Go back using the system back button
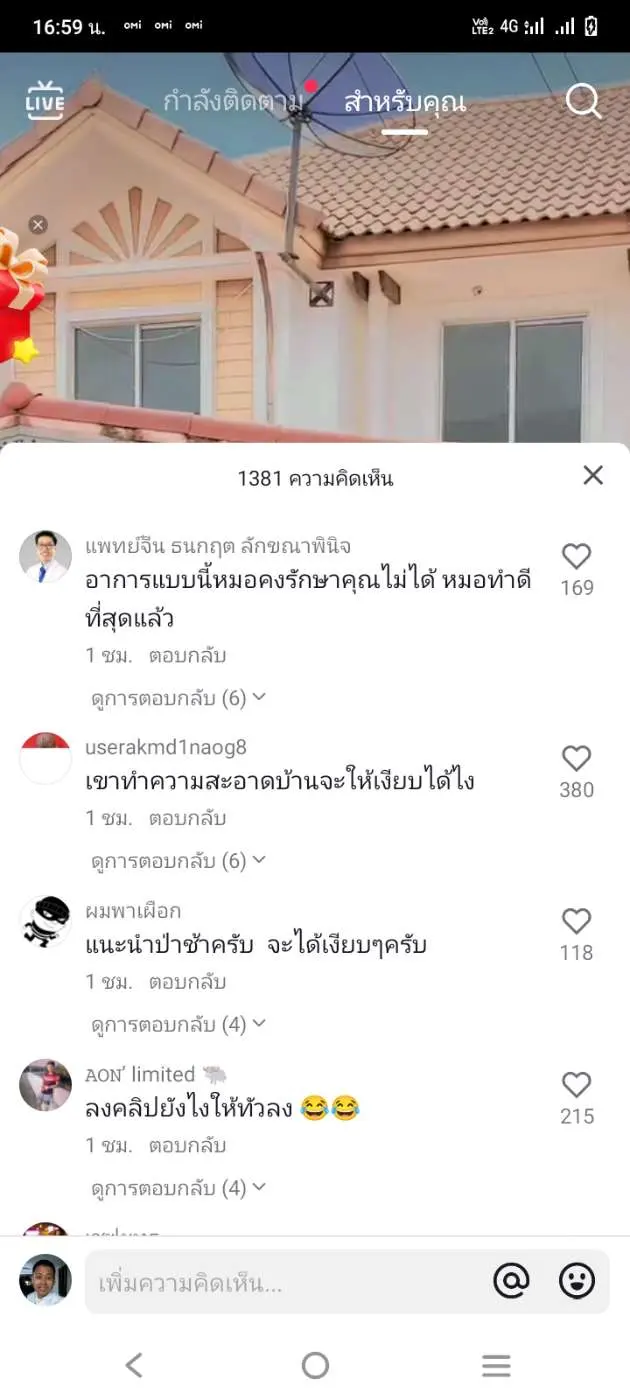The width and height of the screenshot is (630, 1400). pos(134,1365)
